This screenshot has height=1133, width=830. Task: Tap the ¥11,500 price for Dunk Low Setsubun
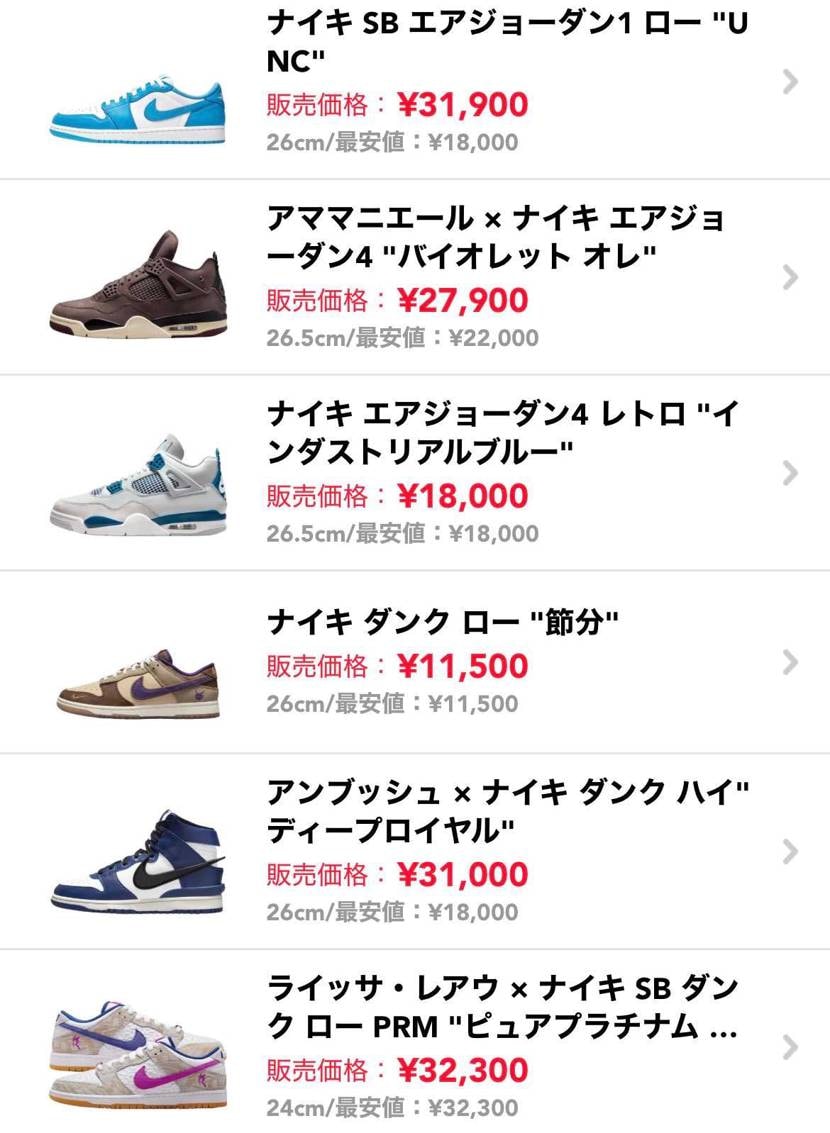coord(463,665)
